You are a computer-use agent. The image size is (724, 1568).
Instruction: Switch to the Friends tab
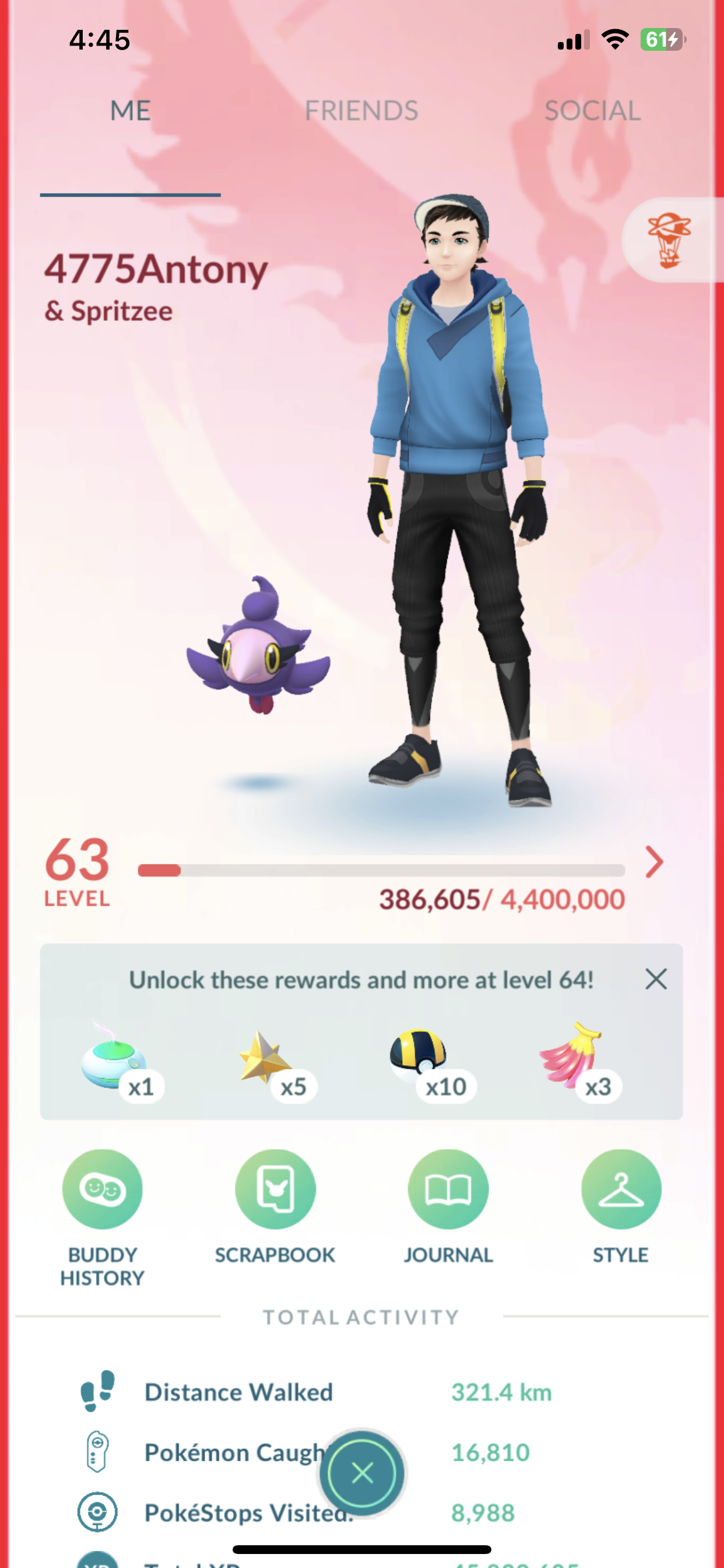[x=361, y=111]
